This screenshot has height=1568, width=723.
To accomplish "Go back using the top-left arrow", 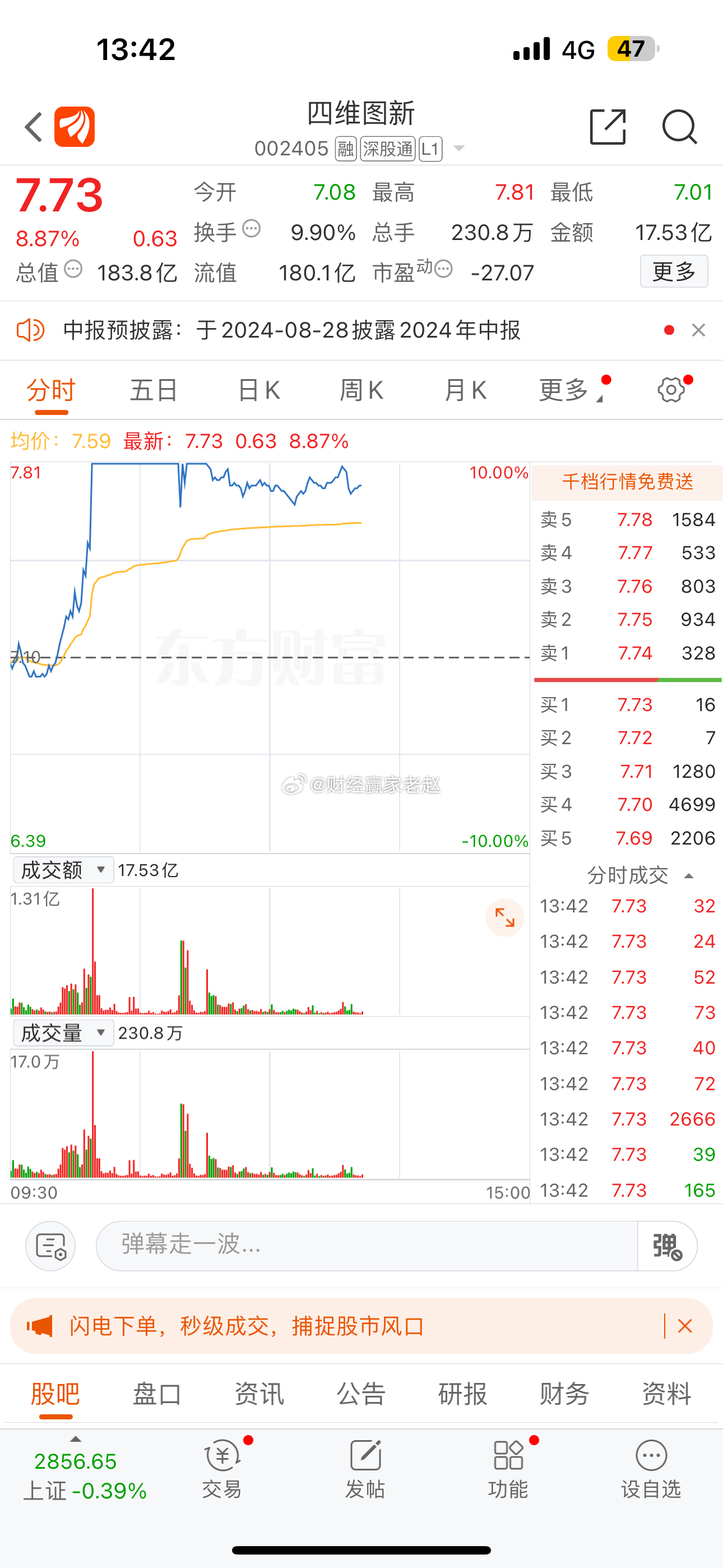I will 34,127.
